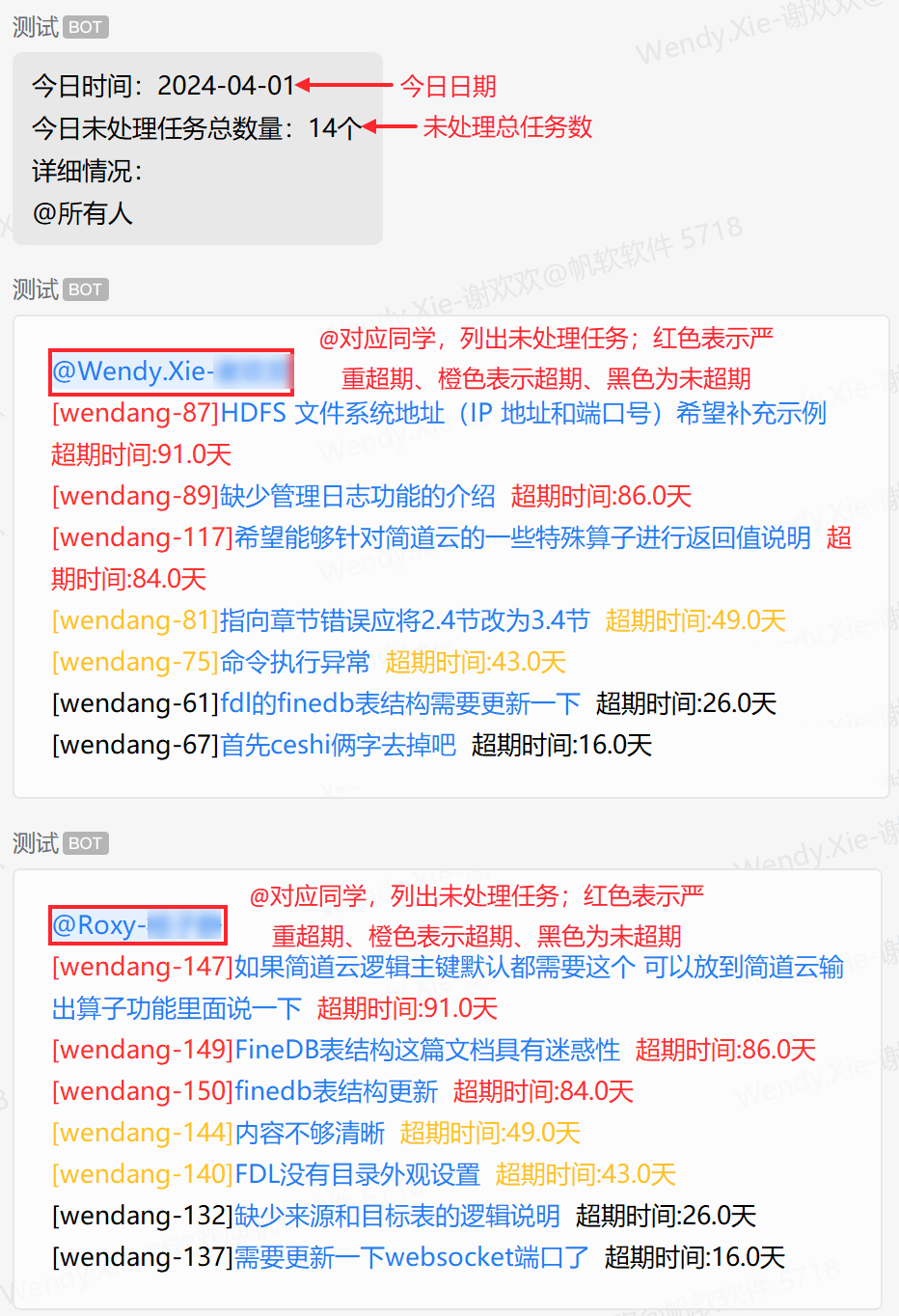Open the 需要更新一下websocket端口了 link
Screen dimensions: 899x1316
pos(411,1258)
